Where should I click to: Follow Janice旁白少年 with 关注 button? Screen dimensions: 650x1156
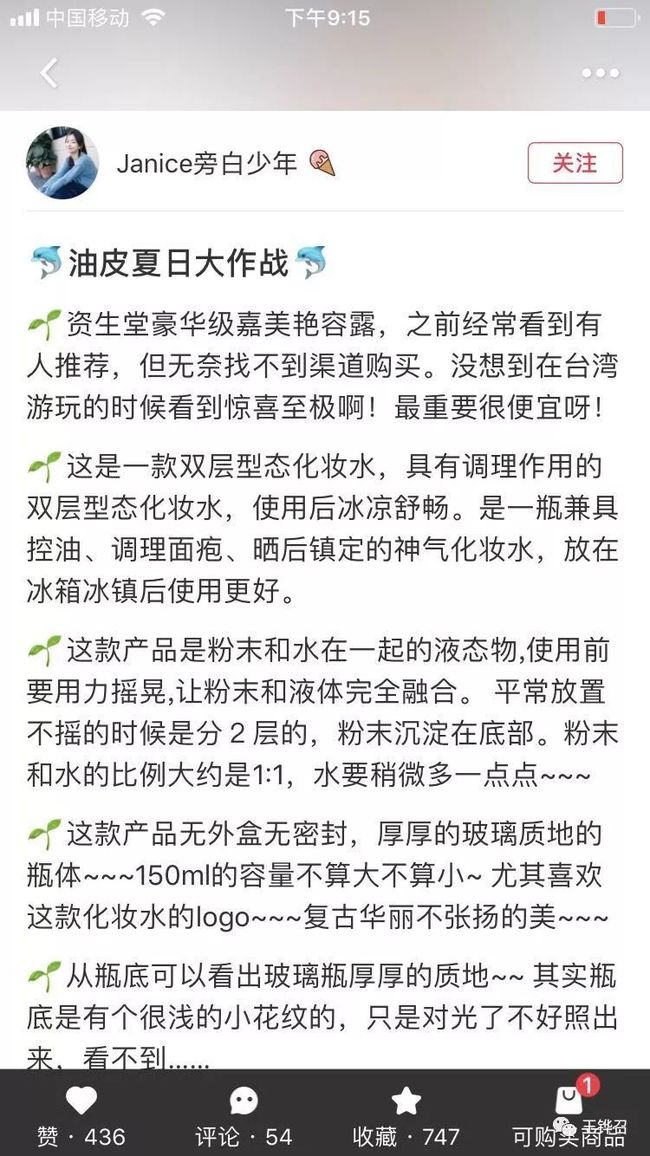pos(575,163)
